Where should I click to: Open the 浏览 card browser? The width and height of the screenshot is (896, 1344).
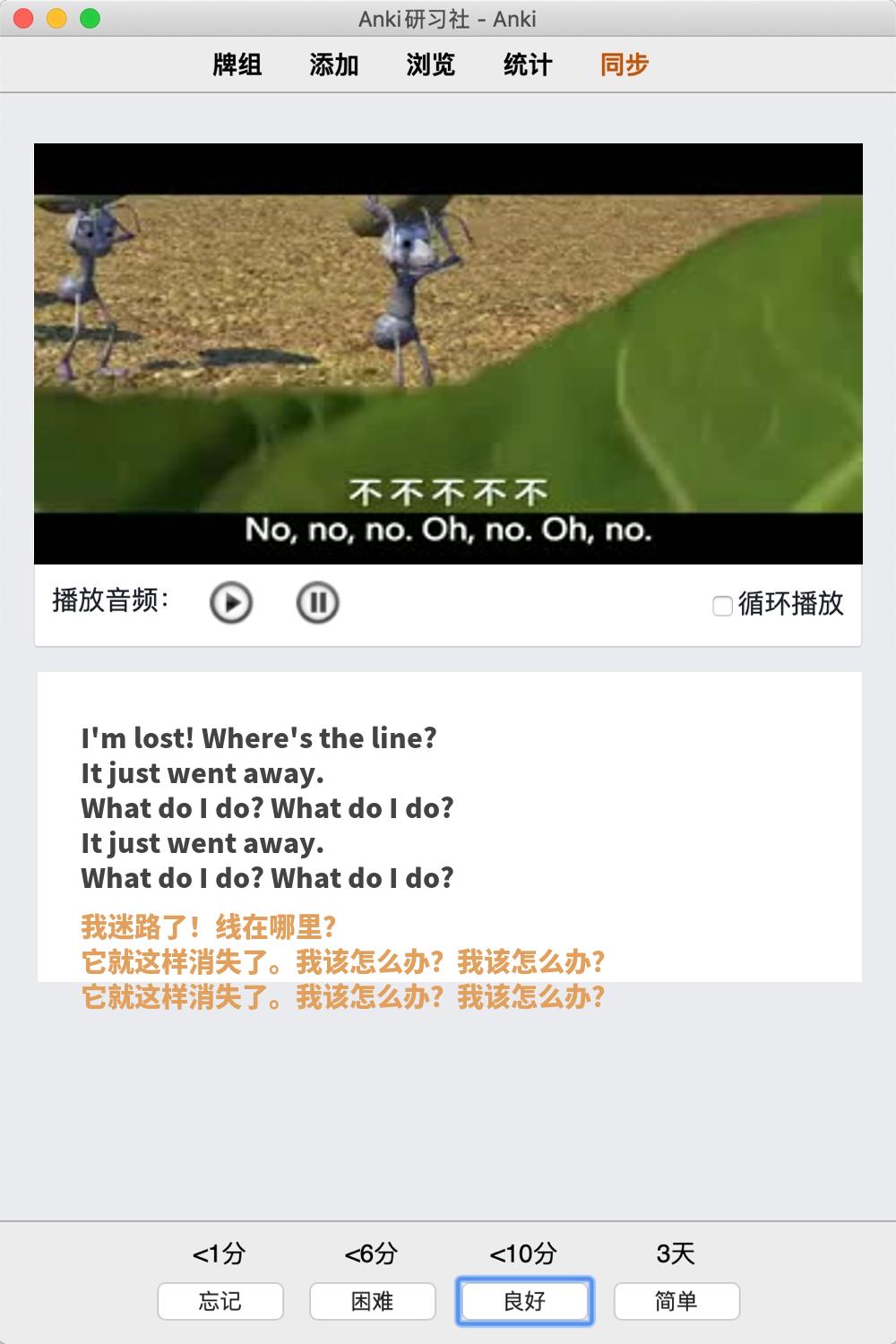coord(431,65)
